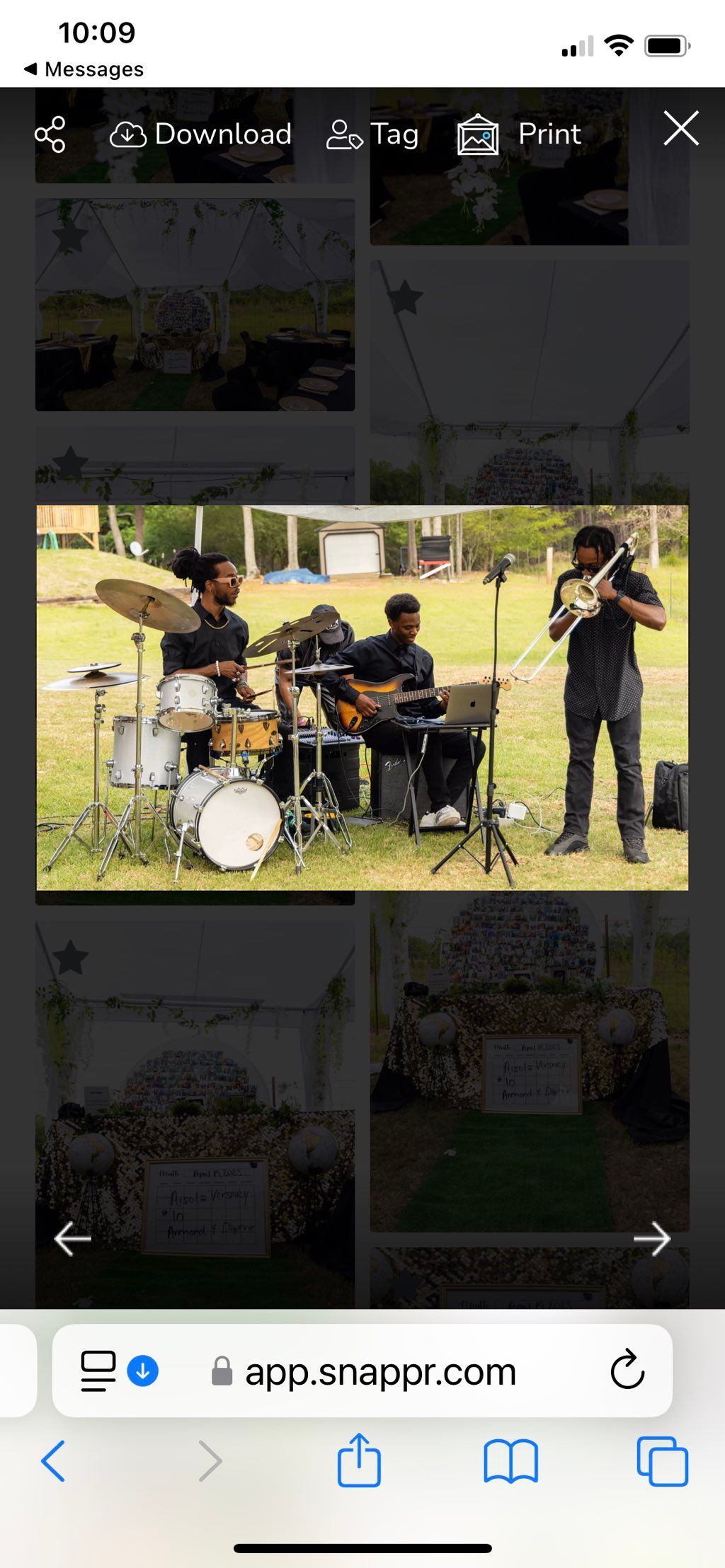This screenshot has width=725, height=1568.
Task: Download the current photo
Action: [201, 134]
